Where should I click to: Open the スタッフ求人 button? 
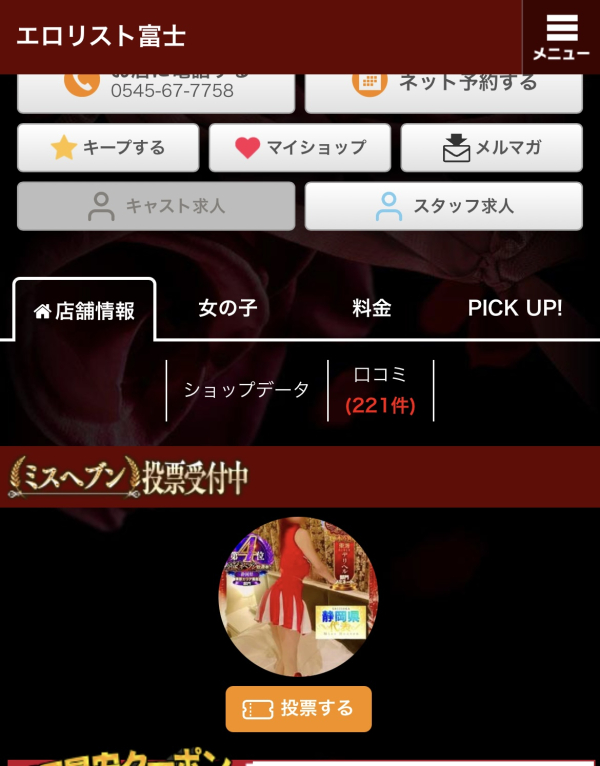(x=443, y=206)
